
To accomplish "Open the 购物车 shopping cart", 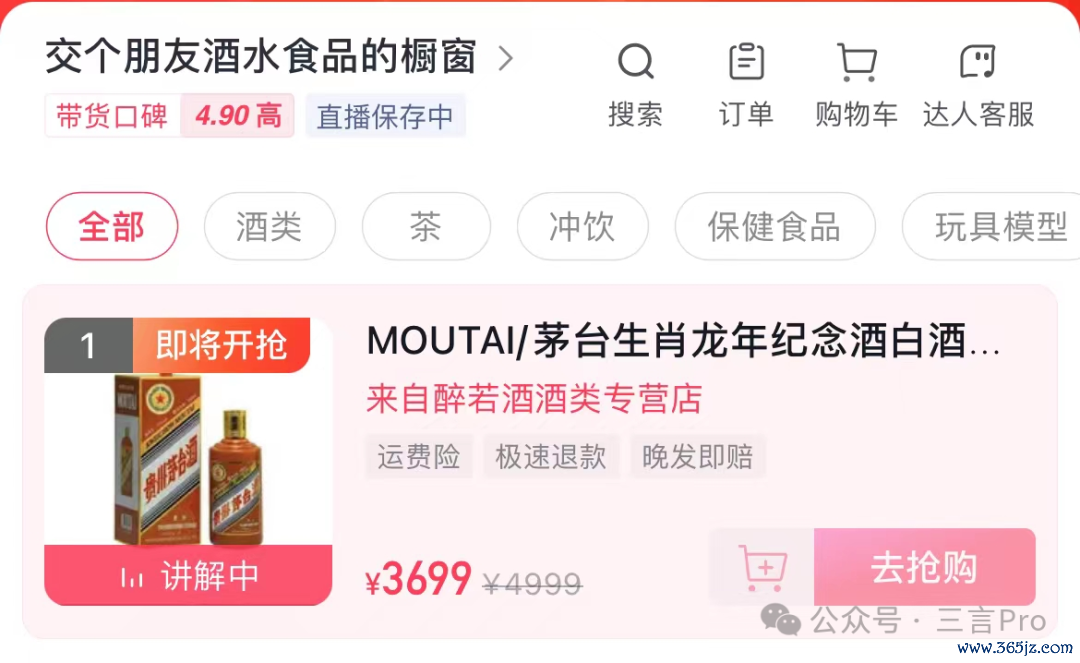I will (856, 83).
